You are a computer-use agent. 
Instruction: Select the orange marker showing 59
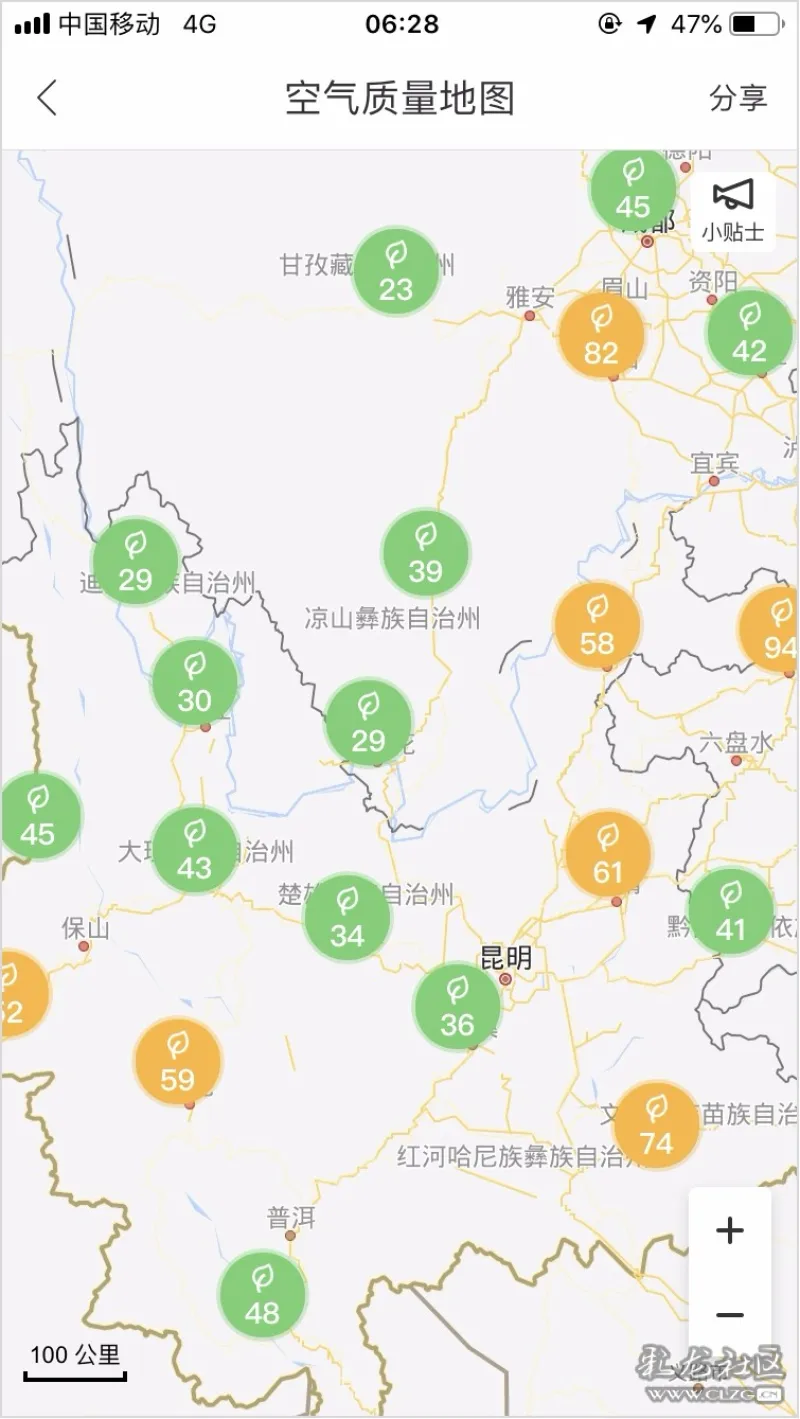(177, 1062)
